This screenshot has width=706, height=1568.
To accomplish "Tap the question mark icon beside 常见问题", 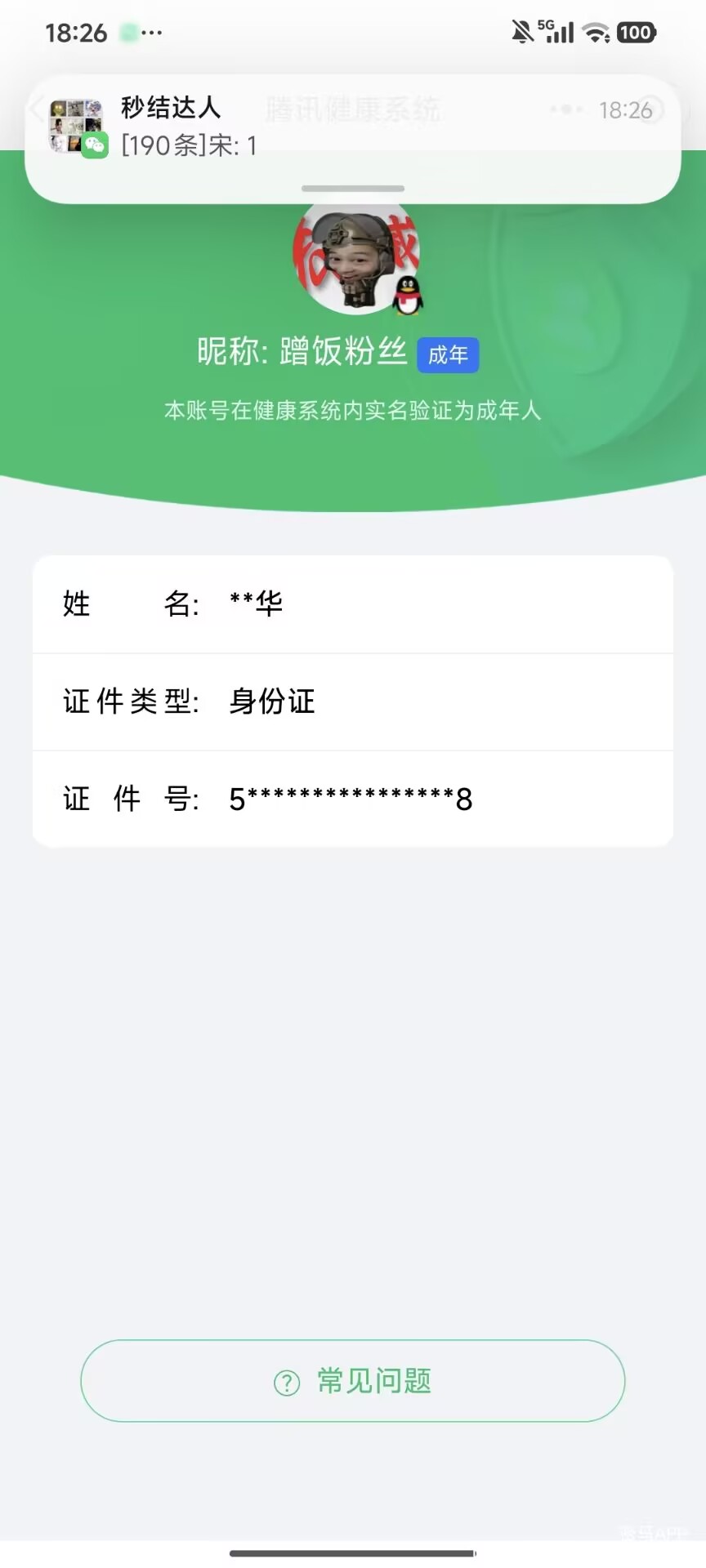I will tap(285, 1380).
